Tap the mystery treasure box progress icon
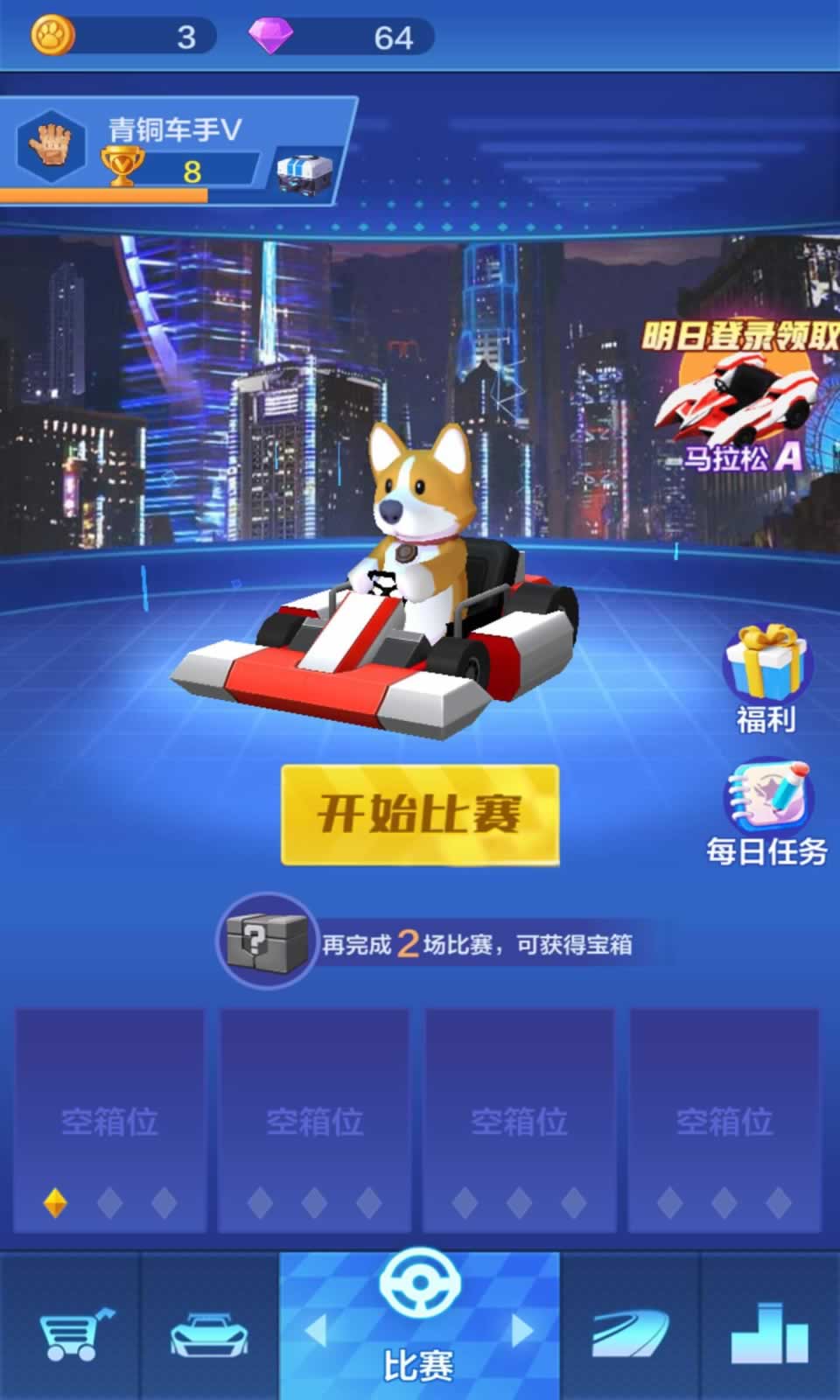 point(267,941)
